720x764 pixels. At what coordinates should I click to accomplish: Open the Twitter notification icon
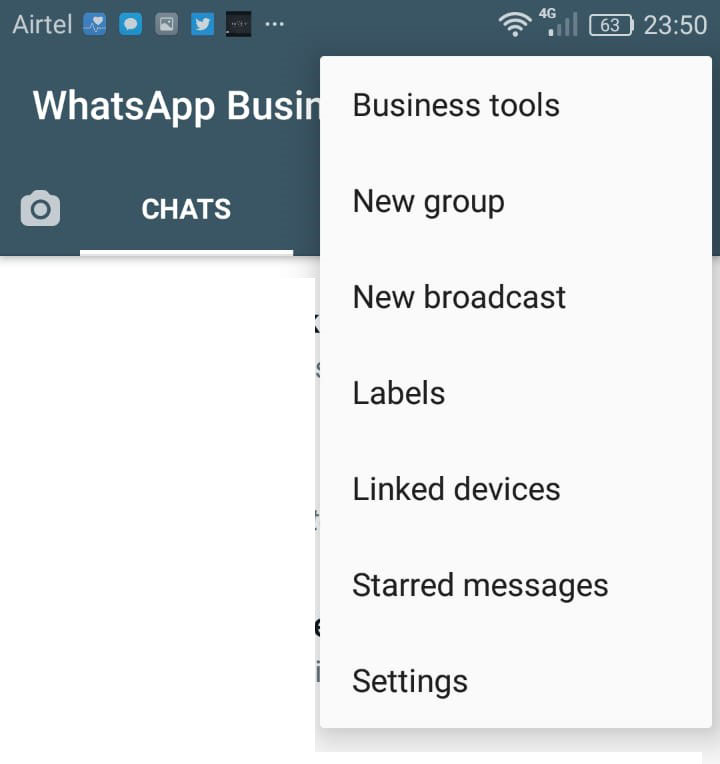(204, 22)
